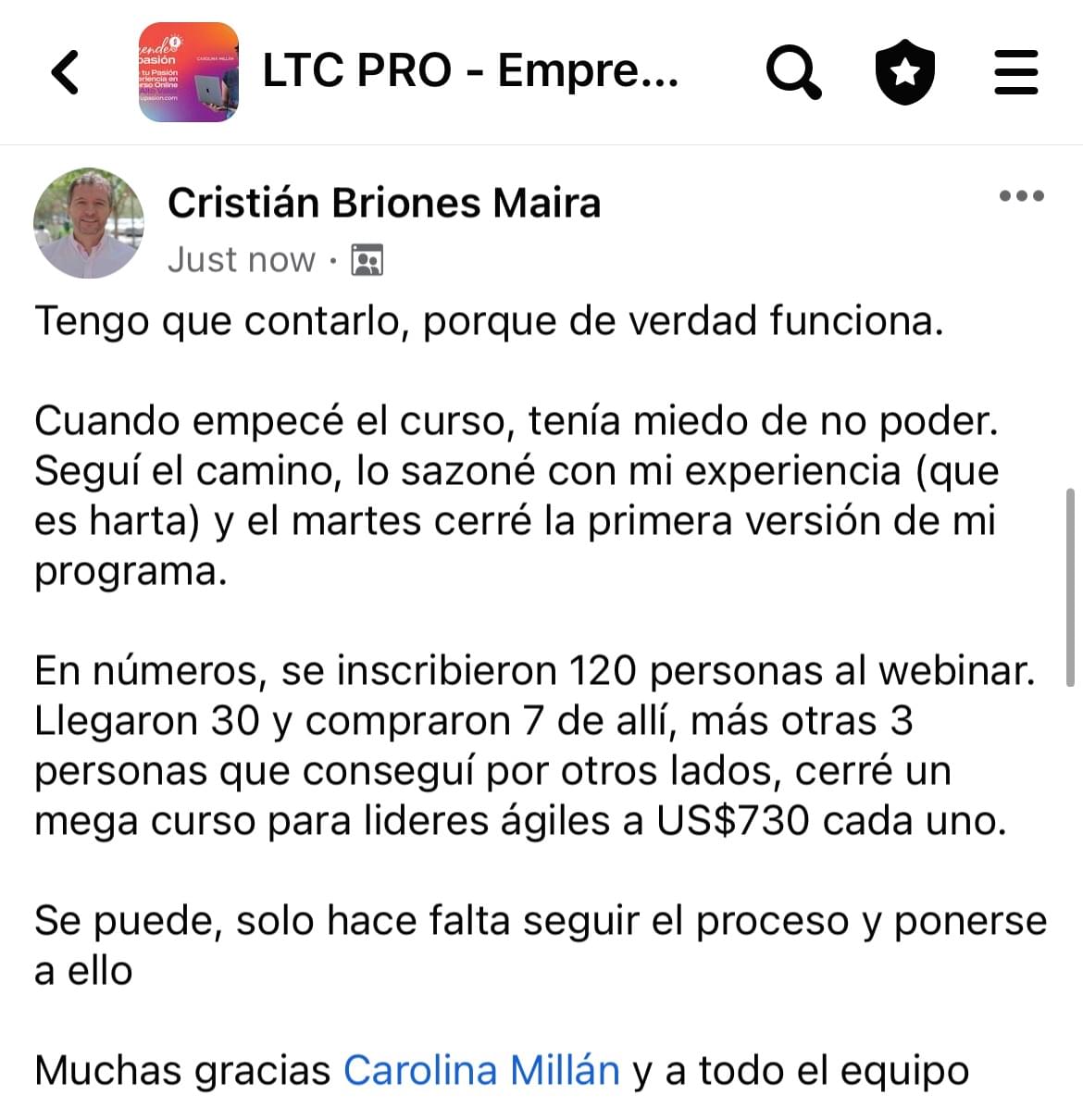The image size is (1083, 1120).
Task: Go back using the arrow
Action: pos(65,72)
